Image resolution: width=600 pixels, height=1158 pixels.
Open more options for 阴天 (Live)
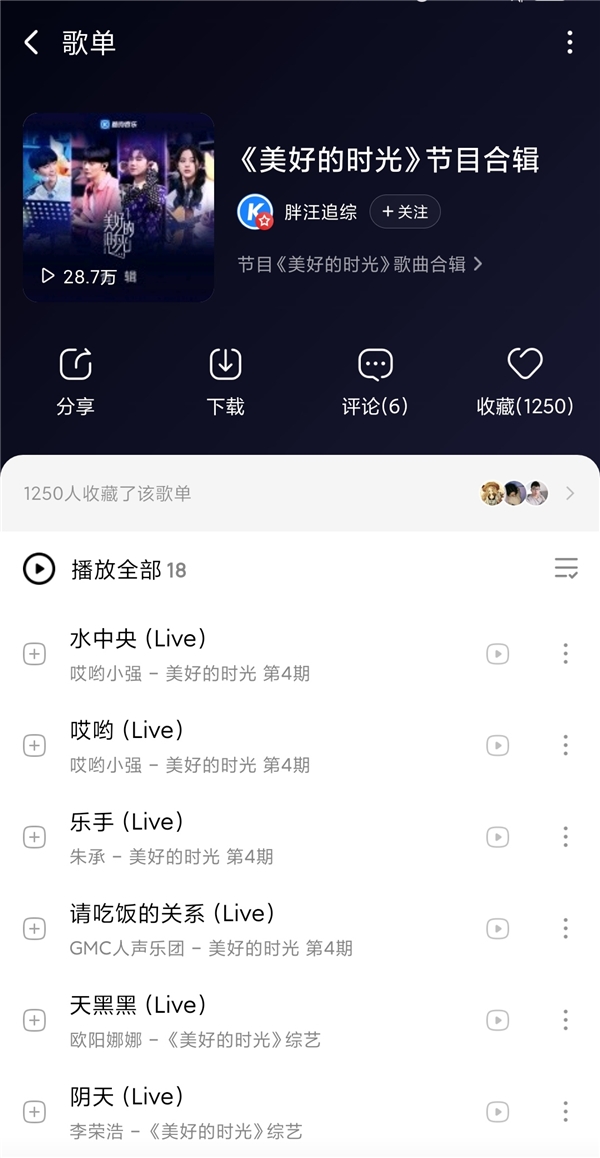tap(565, 1112)
